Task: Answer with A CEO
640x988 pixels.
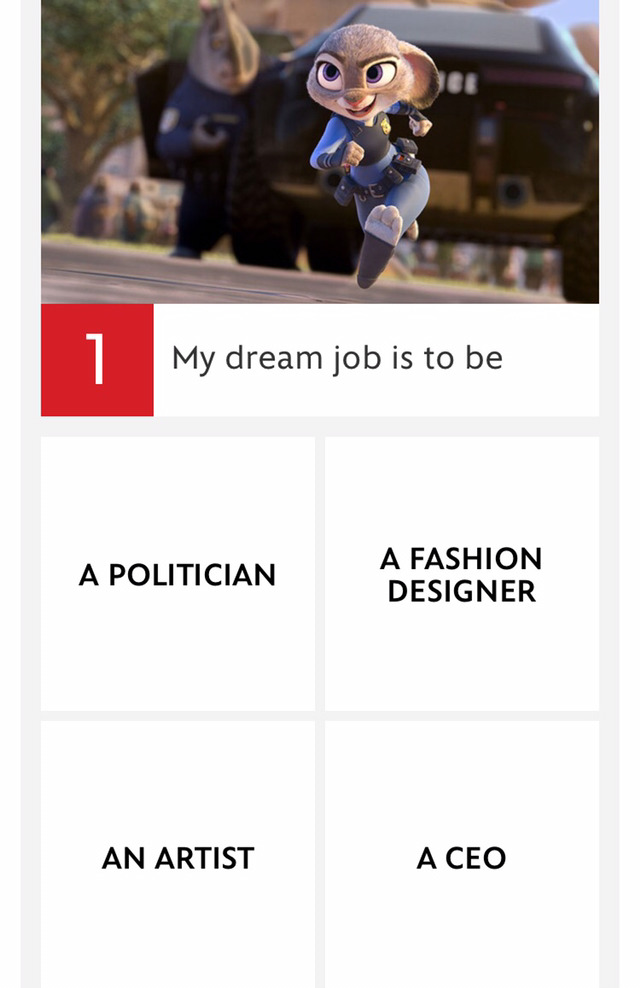Action: pyautogui.click(x=462, y=857)
